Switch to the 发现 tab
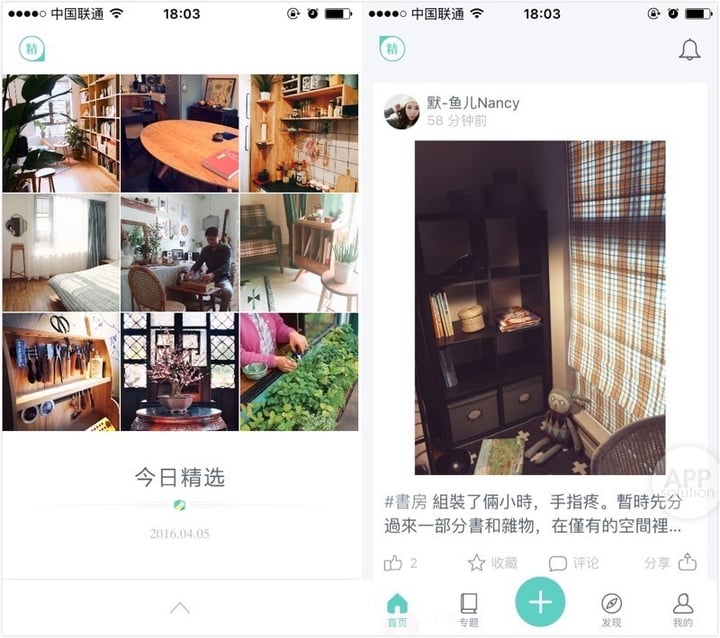This screenshot has width=720, height=638. pyautogui.click(x=612, y=609)
